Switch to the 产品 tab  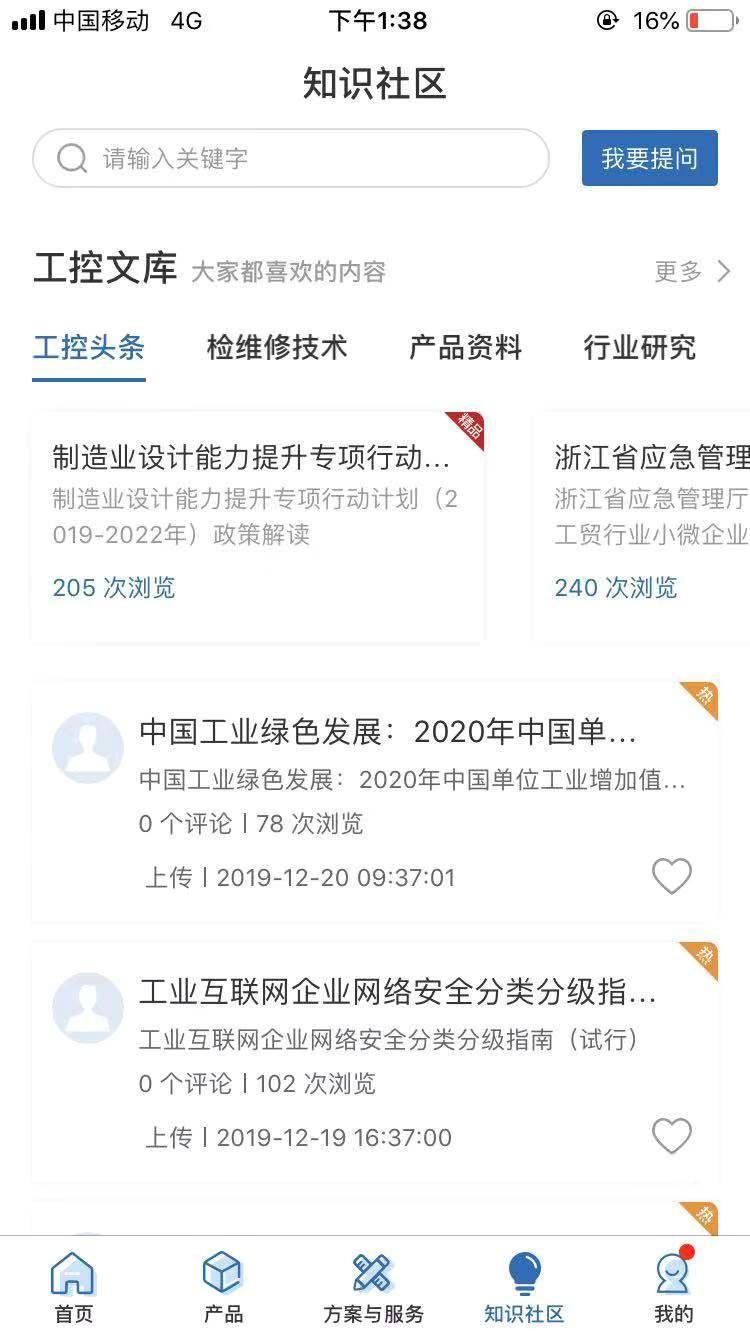point(223,1288)
